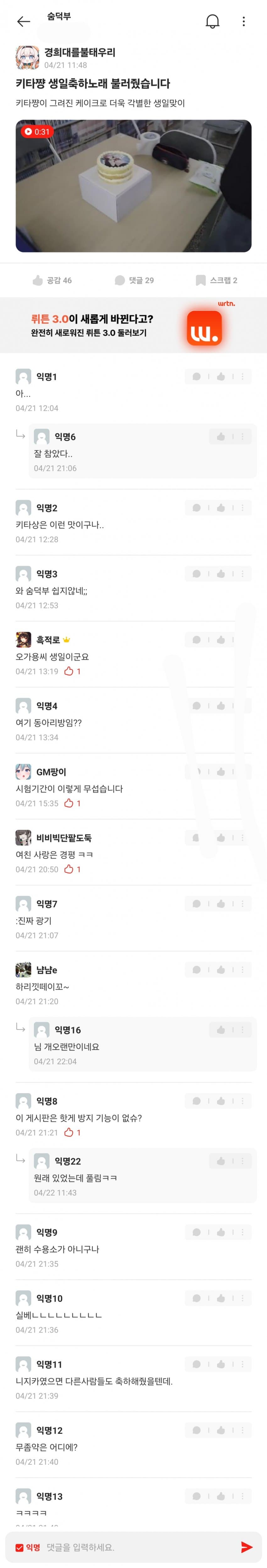Open the 뤼튼 3.0 ad banner

tap(133, 325)
